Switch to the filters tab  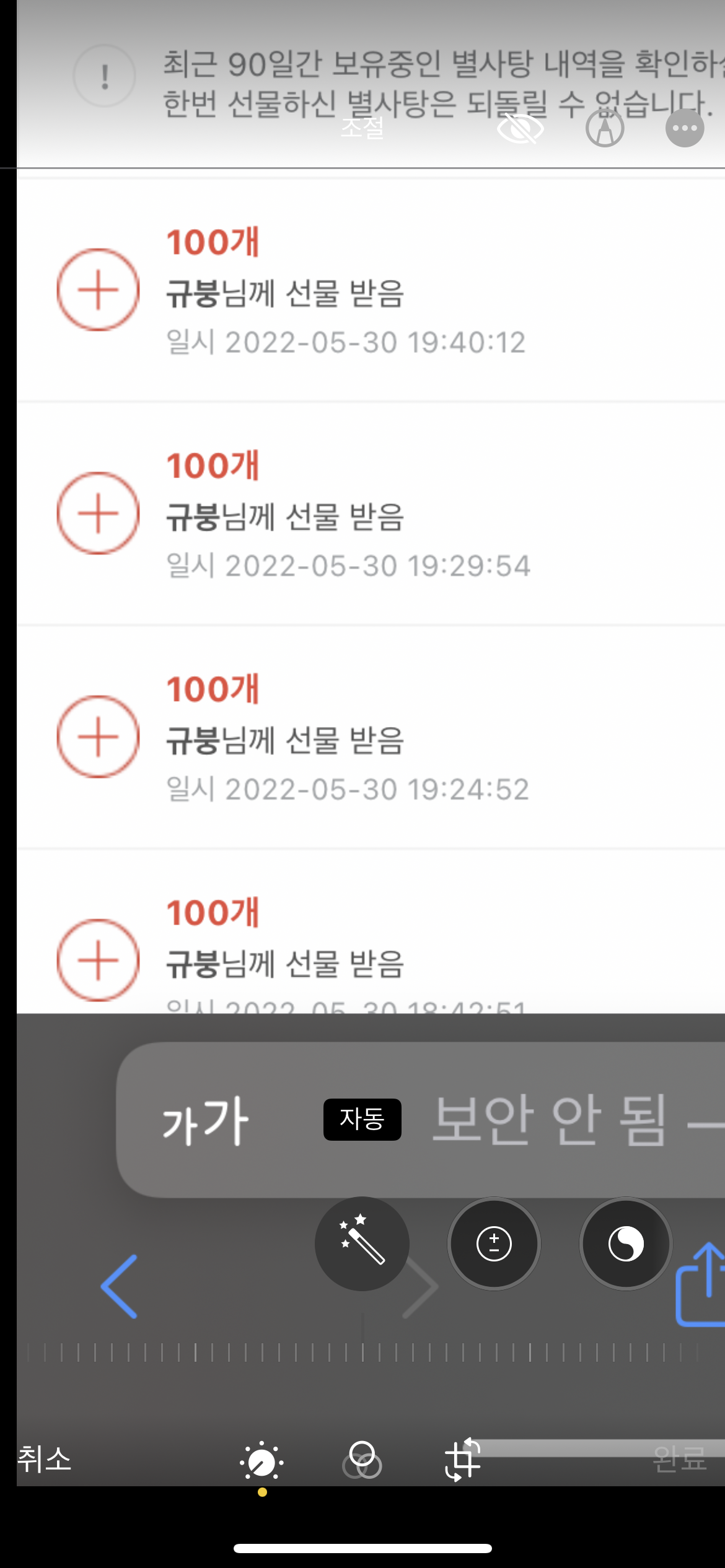coord(362,1460)
